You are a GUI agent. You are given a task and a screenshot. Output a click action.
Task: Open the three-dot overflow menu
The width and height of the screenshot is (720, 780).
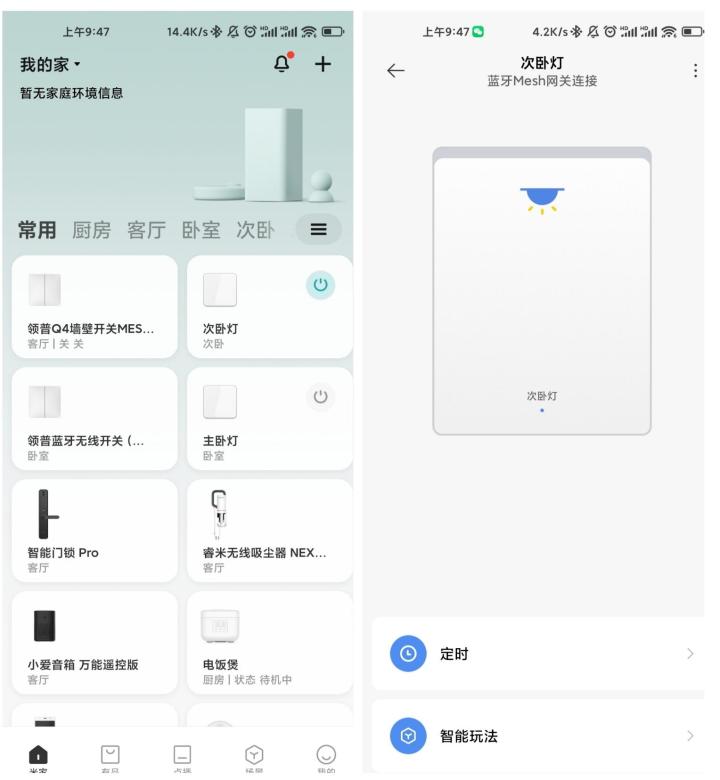[695, 71]
